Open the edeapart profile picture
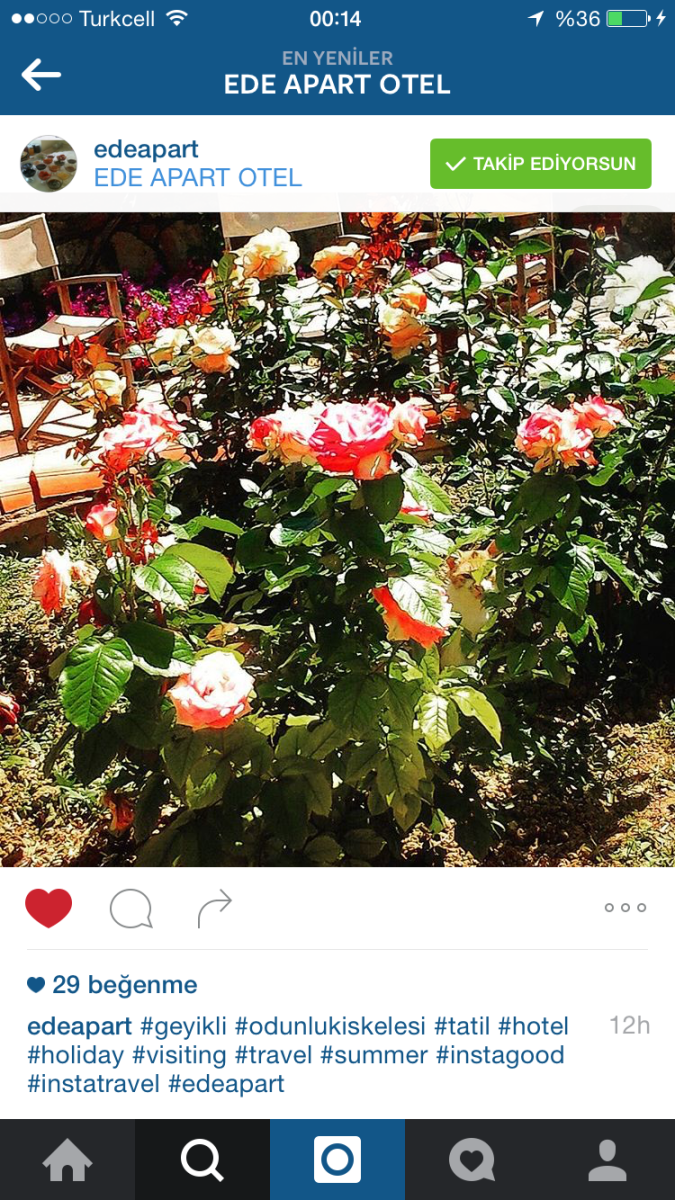Viewport: 675px width, 1200px height. 48,163
